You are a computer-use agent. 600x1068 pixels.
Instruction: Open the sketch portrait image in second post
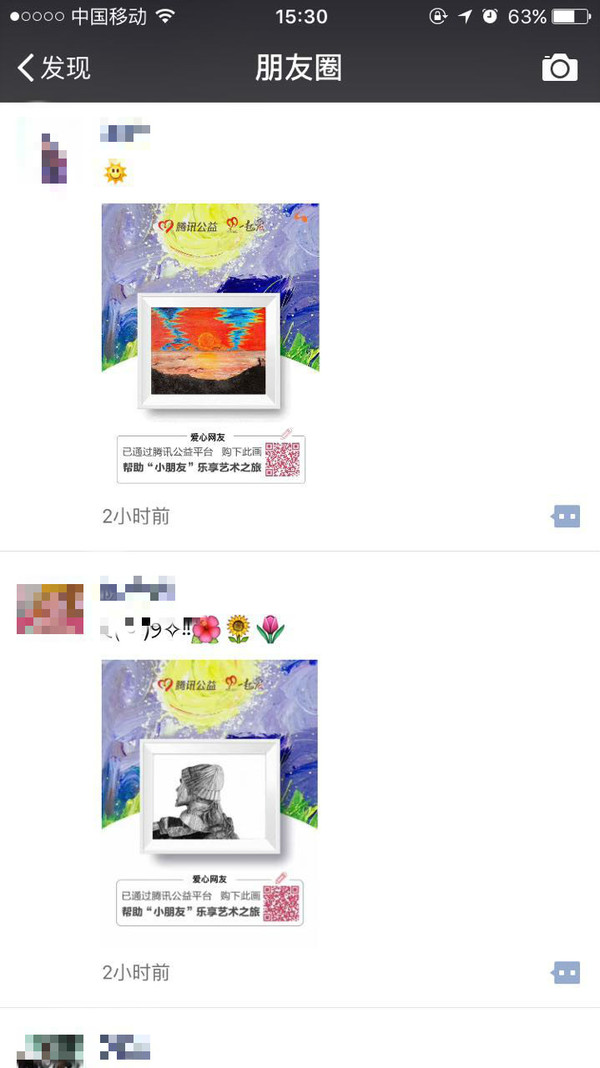pos(210,800)
